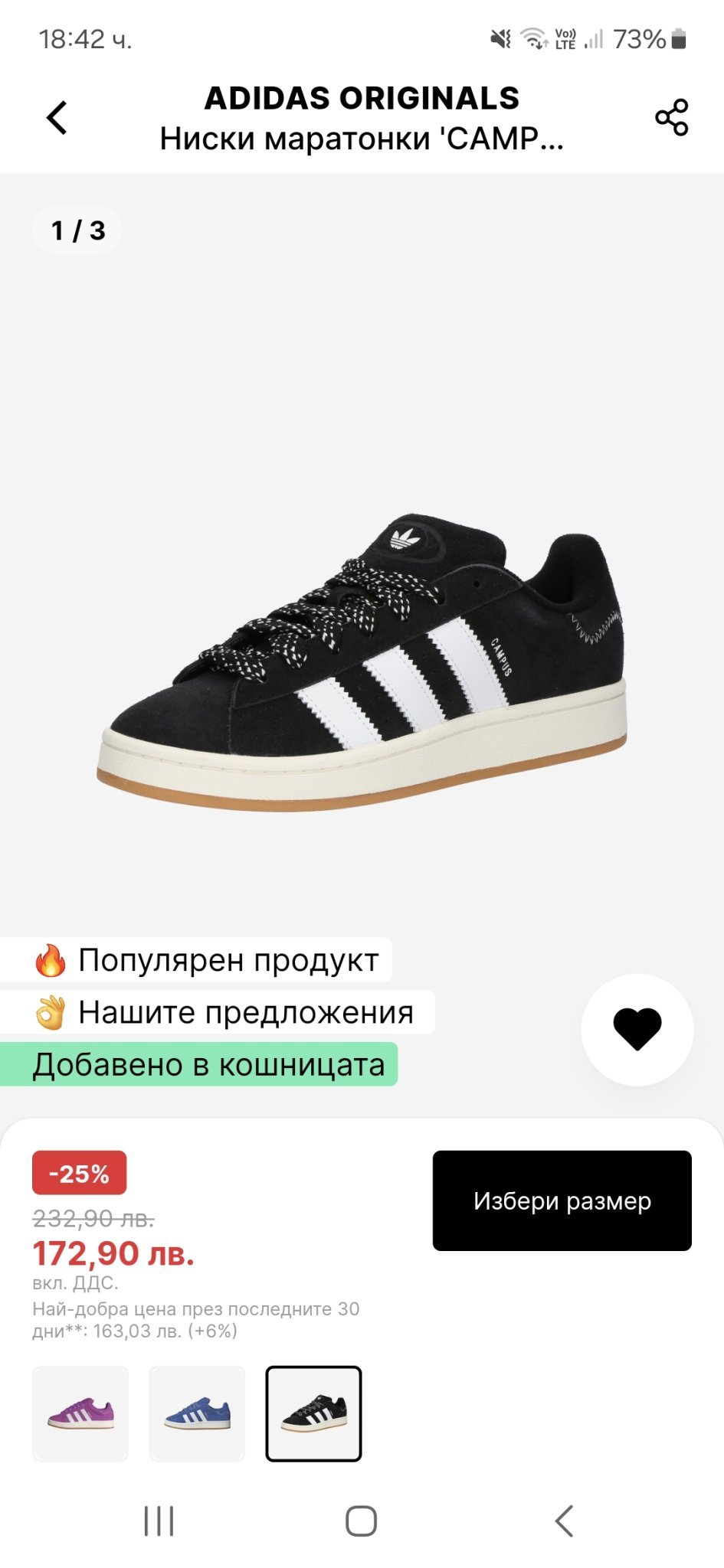
Task: Go back using the top-left arrow
Action: coord(57,118)
